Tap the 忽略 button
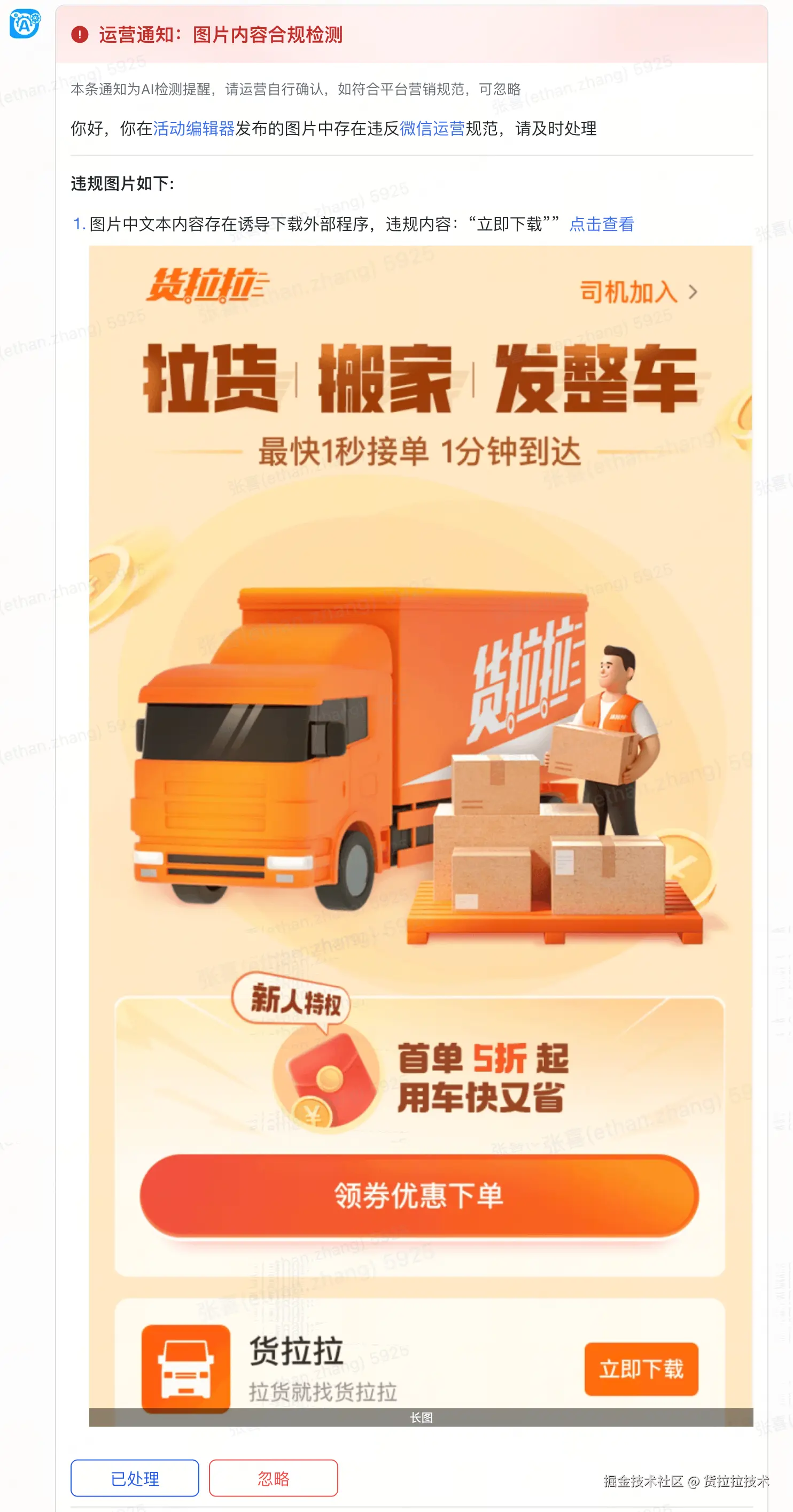Image resolution: width=793 pixels, height=1512 pixels. point(273,1478)
